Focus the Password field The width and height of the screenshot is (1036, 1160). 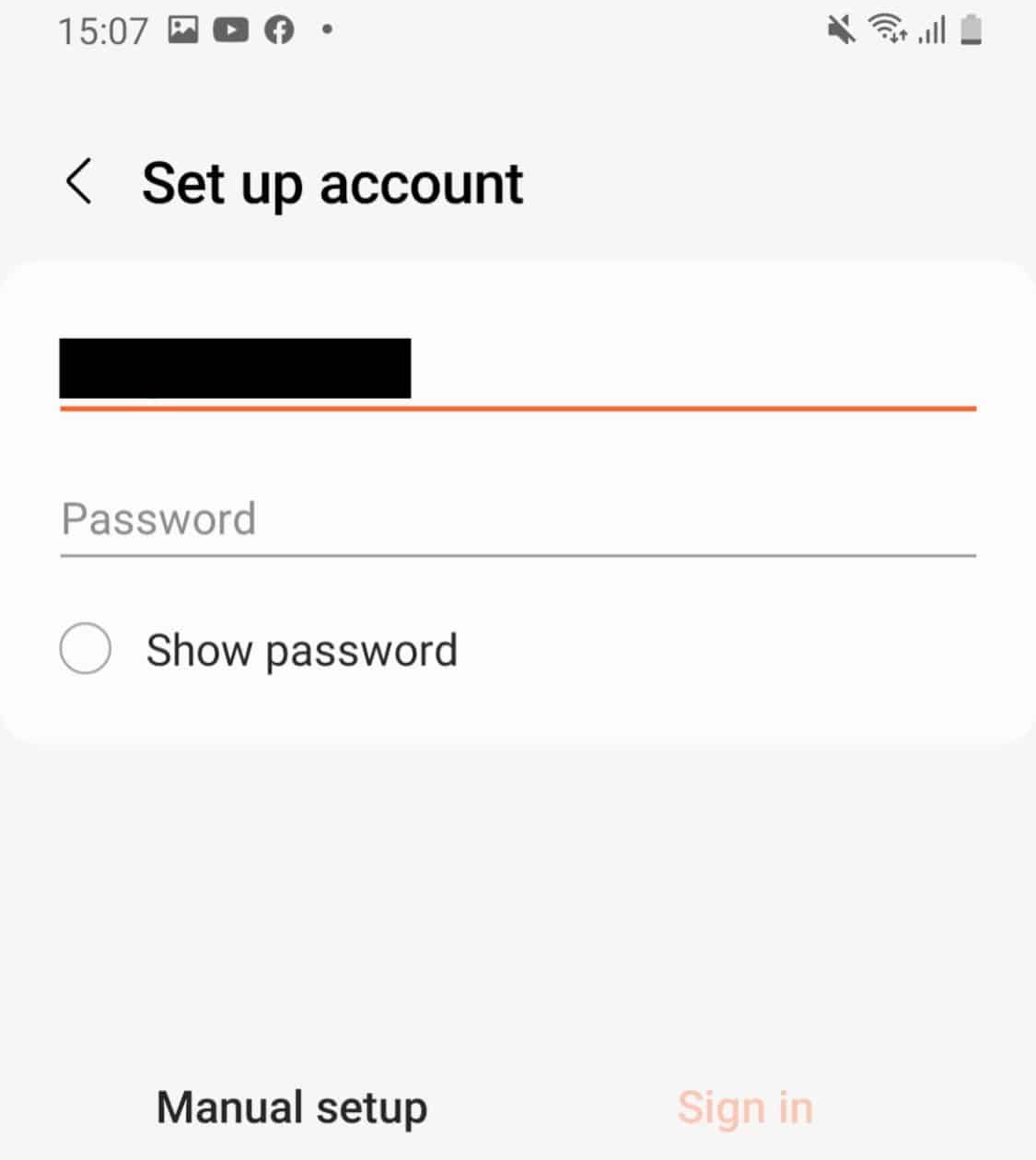516,519
